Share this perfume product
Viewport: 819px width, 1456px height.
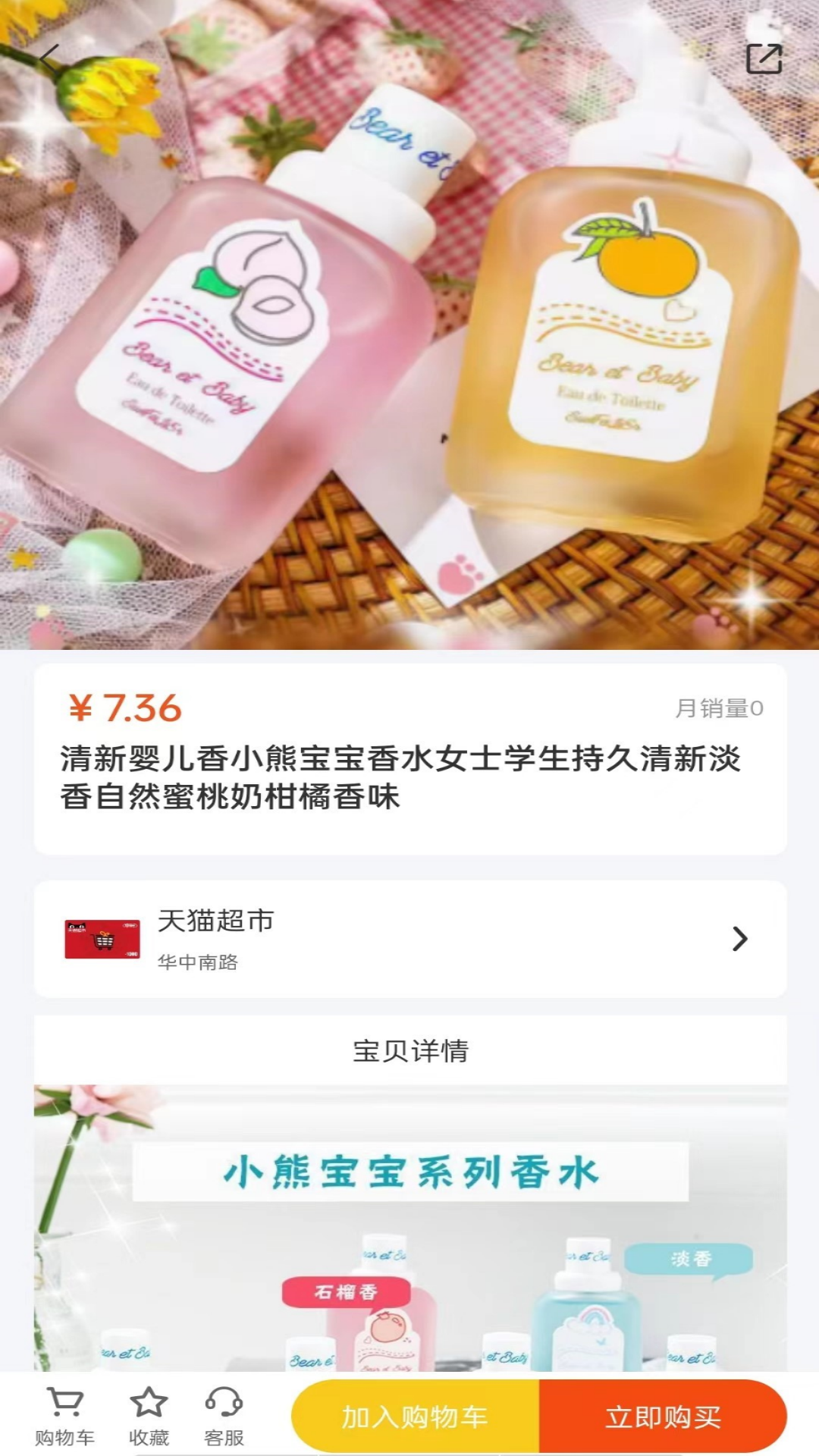click(764, 58)
